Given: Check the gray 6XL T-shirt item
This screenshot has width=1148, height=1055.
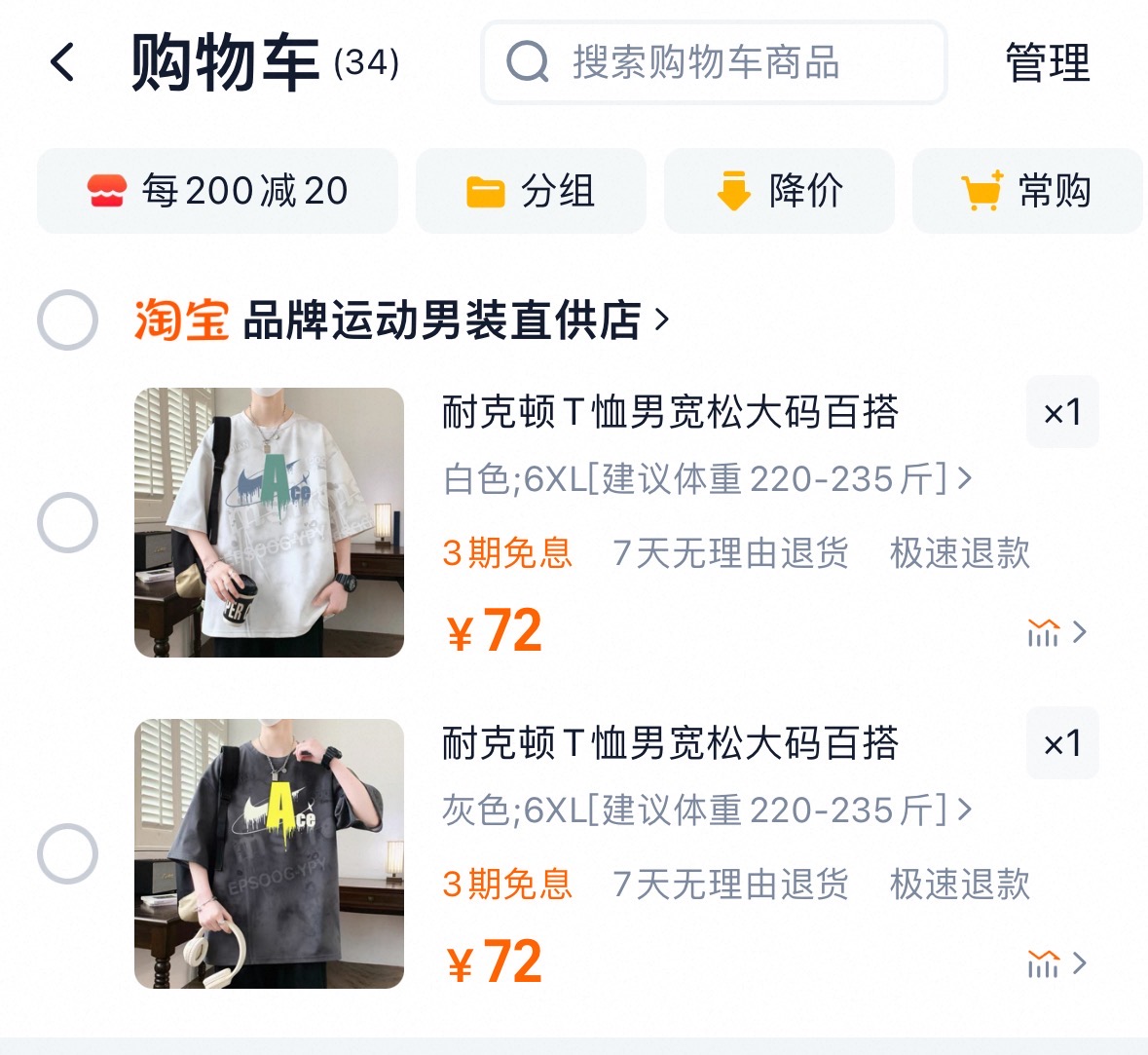Looking at the screenshot, I should (67, 854).
